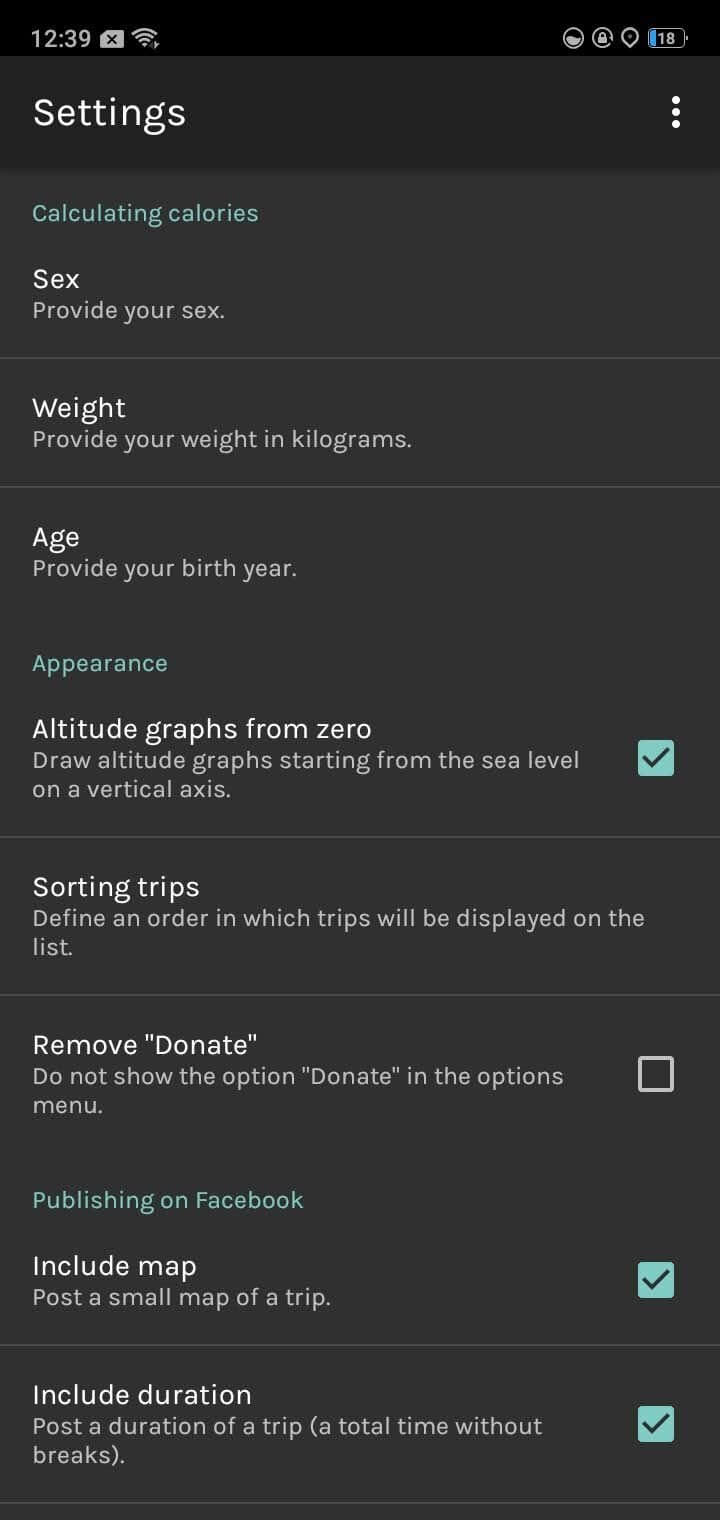Open the three-dot overflow menu
The width and height of the screenshot is (720, 1520).
(x=676, y=112)
